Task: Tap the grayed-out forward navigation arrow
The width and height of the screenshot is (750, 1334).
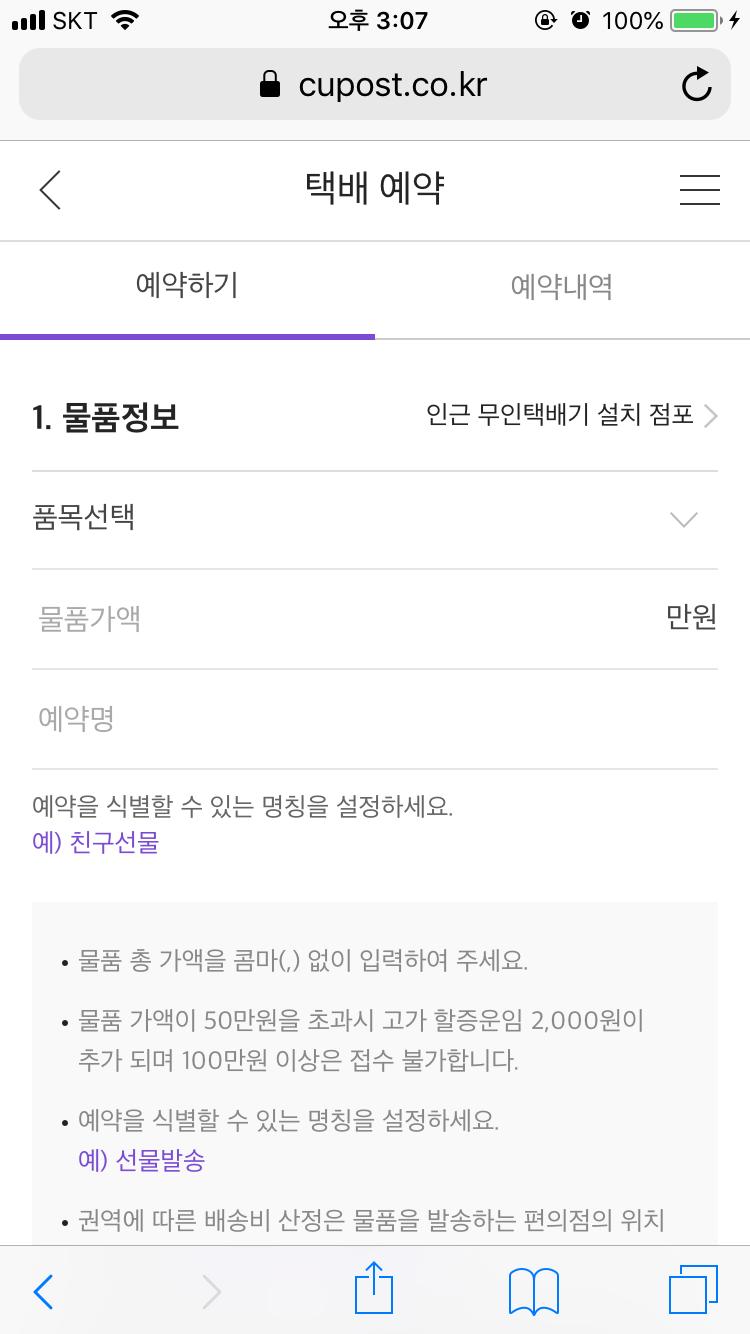Action: click(210, 1291)
